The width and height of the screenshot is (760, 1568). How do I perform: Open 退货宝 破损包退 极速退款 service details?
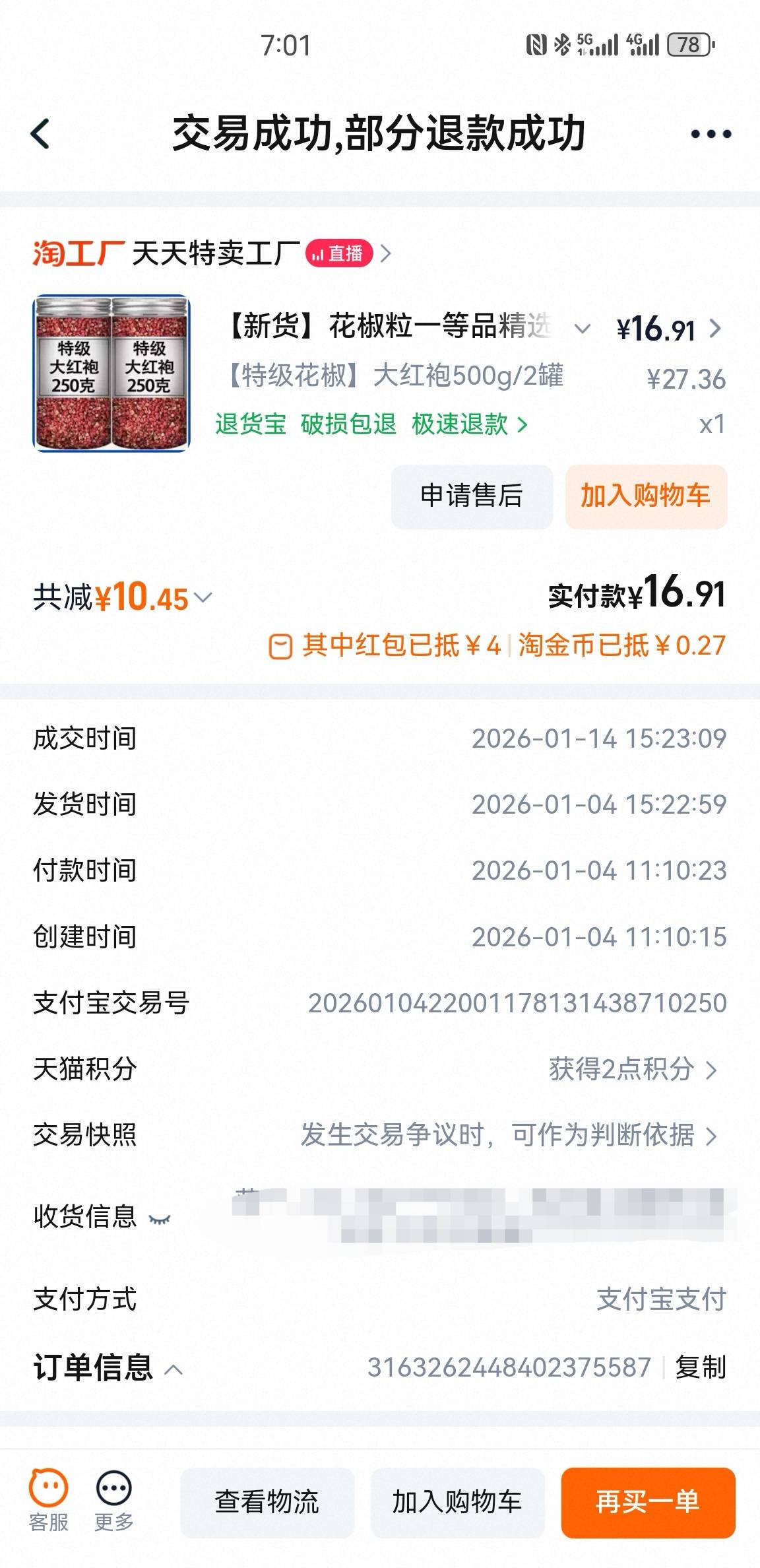[x=371, y=424]
